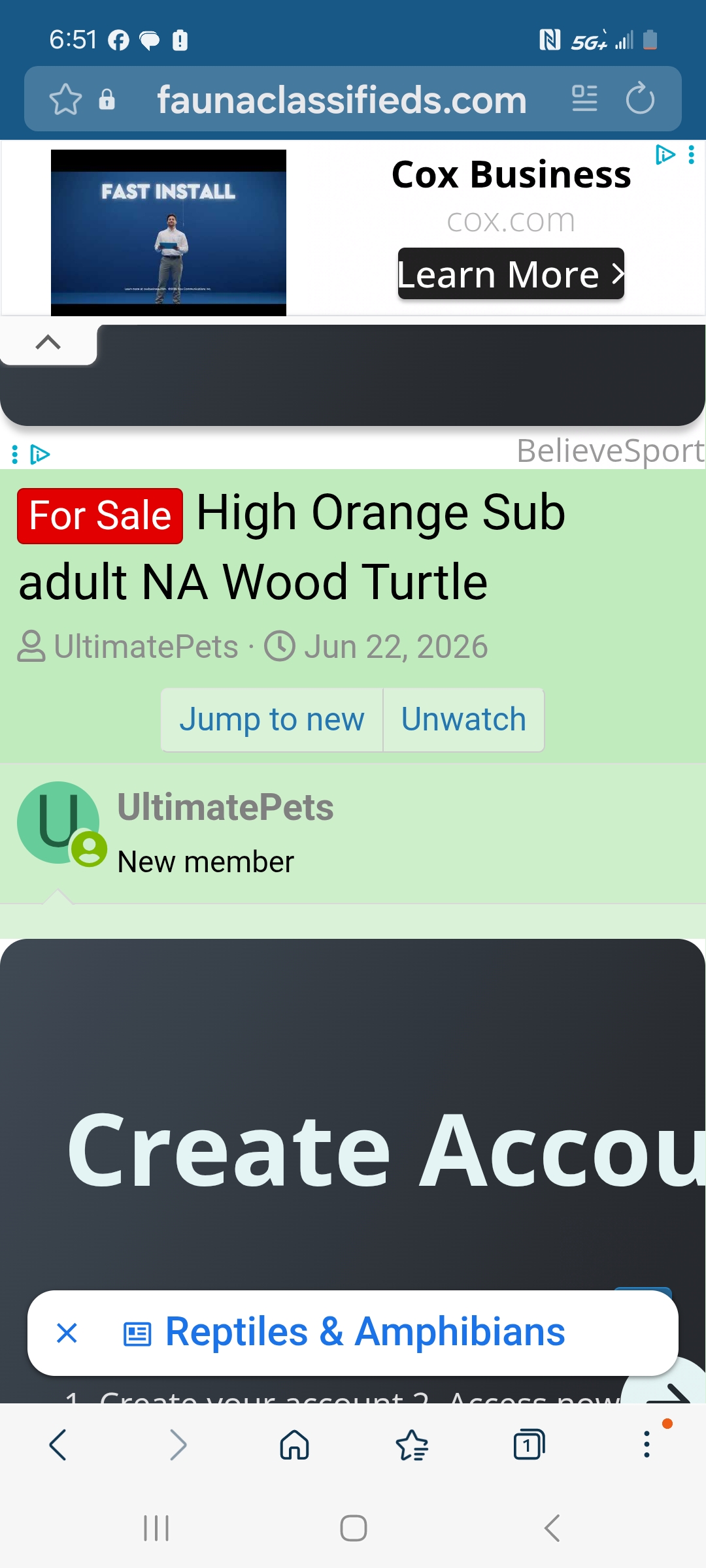Open the UltimatePets link in thread header

146,647
